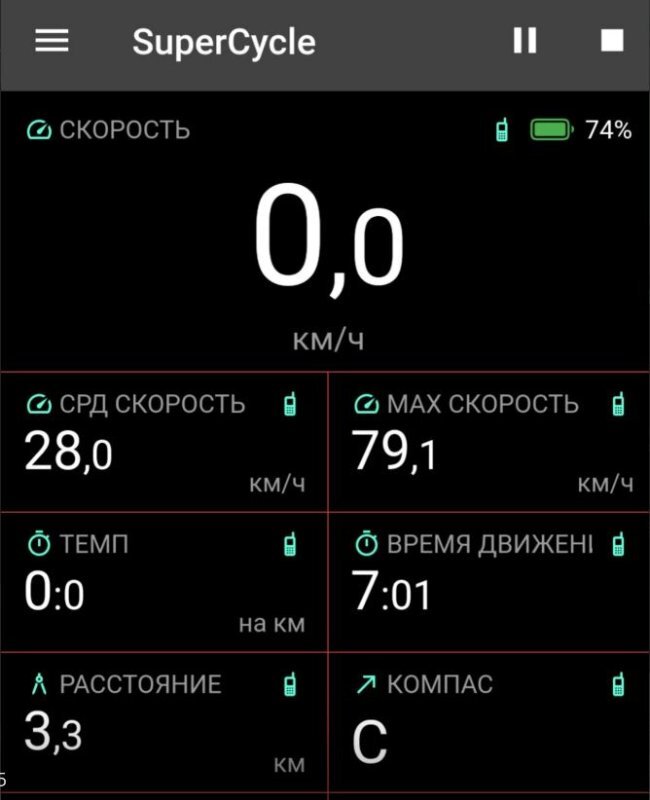Stop the current recording
This screenshot has height=800, width=650.
coord(612,41)
